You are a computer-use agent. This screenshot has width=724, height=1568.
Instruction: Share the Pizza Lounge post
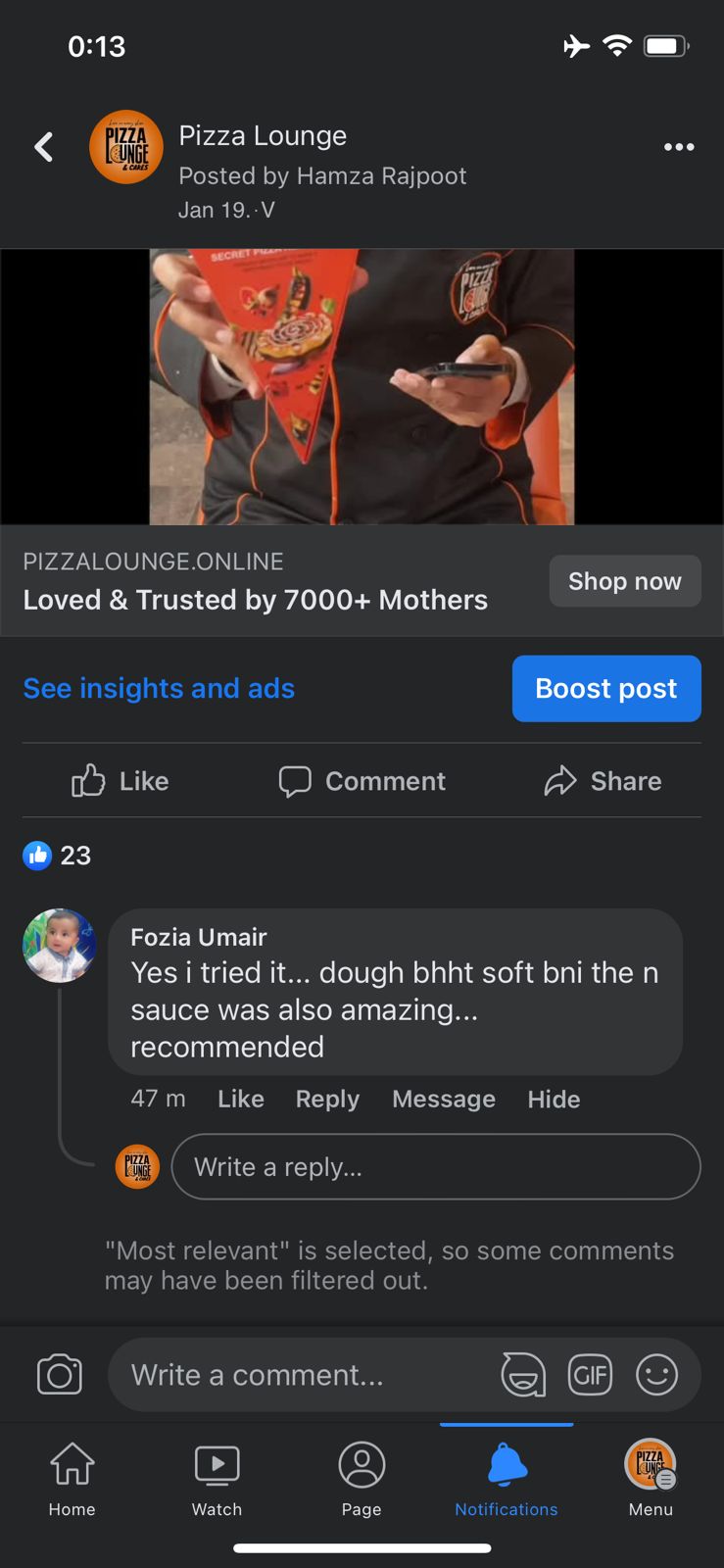click(x=603, y=781)
